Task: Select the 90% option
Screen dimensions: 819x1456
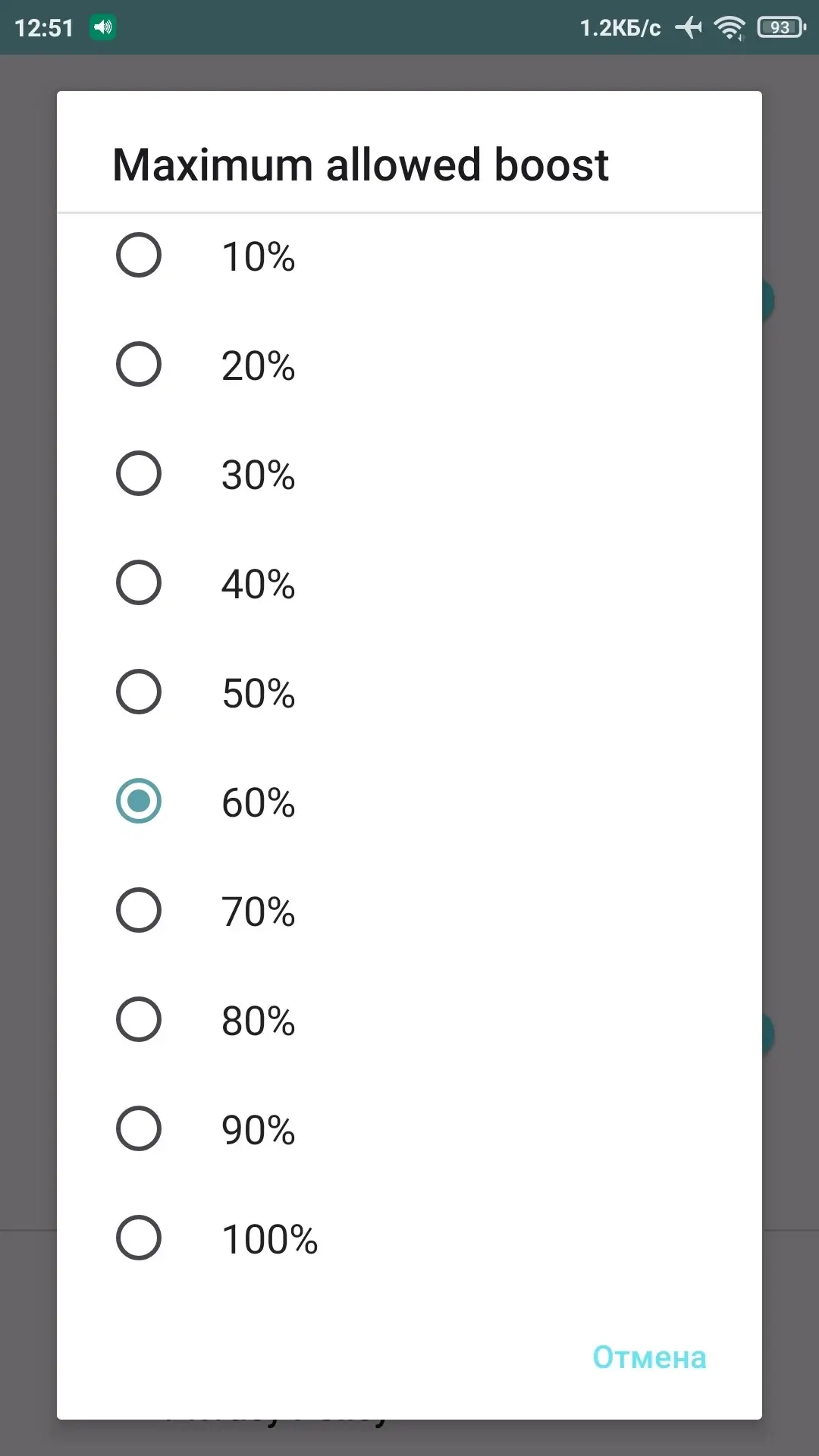Action: tap(409, 1128)
